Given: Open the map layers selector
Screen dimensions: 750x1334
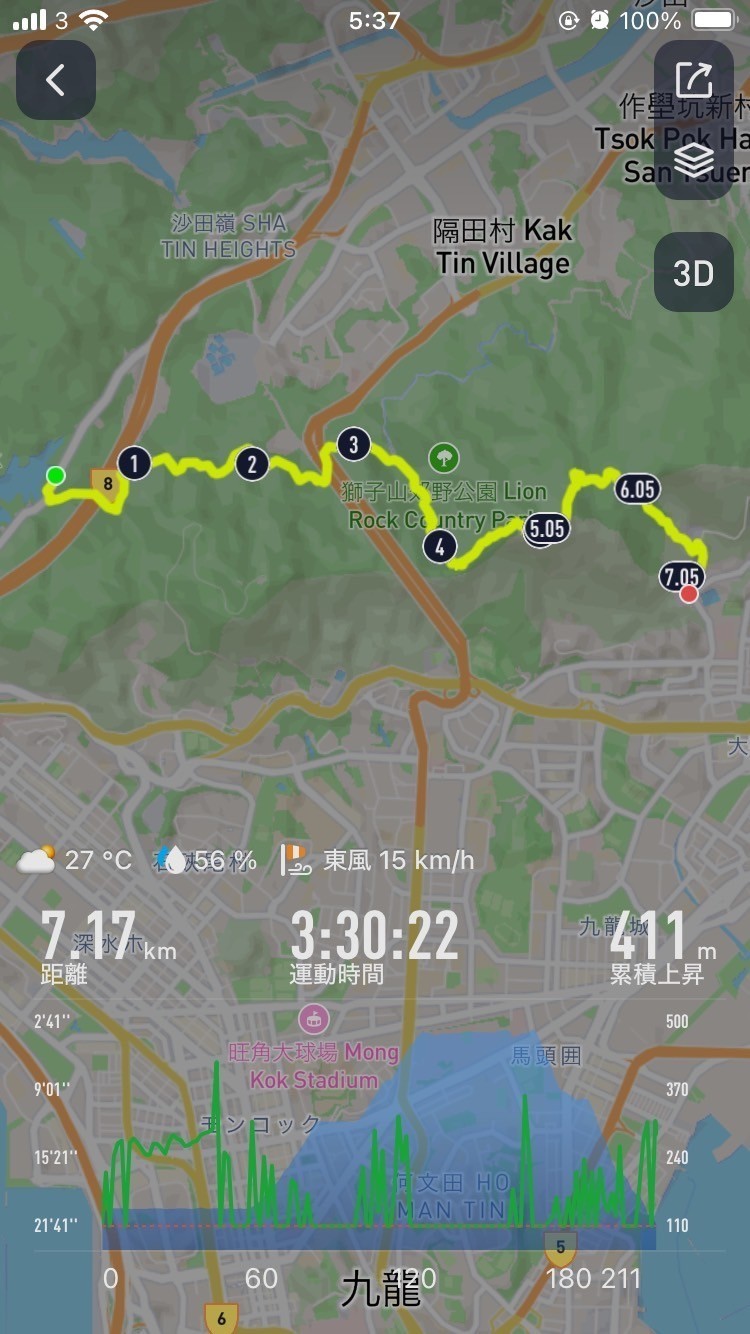Looking at the screenshot, I should [x=694, y=160].
